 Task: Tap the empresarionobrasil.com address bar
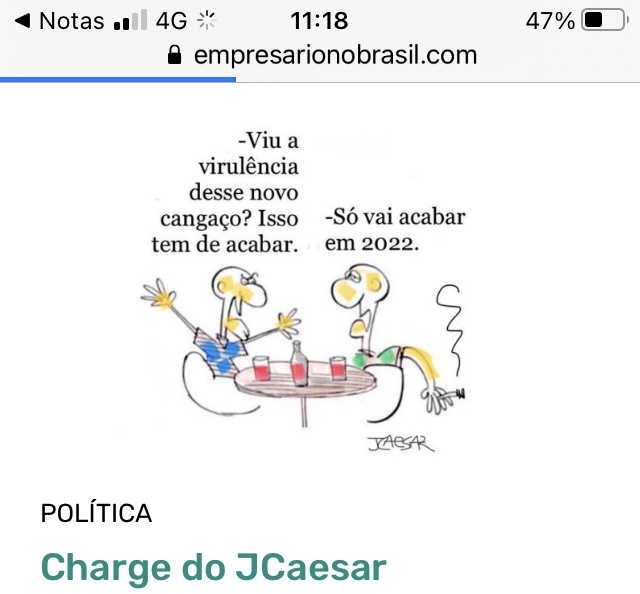click(x=322, y=55)
